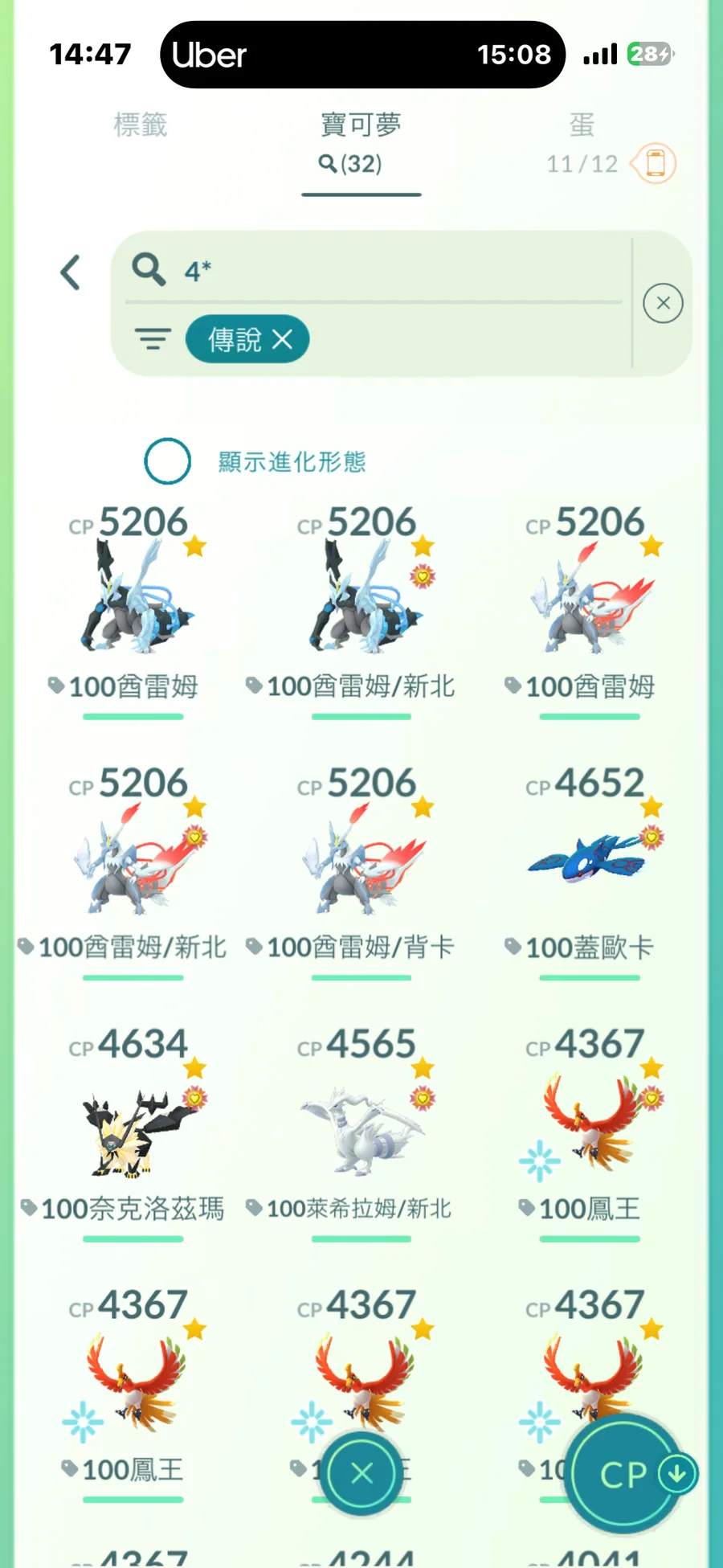This screenshot has height=1568, width=723.
Task: Open the pink phone icon beside 11/12
Action: click(x=654, y=163)
